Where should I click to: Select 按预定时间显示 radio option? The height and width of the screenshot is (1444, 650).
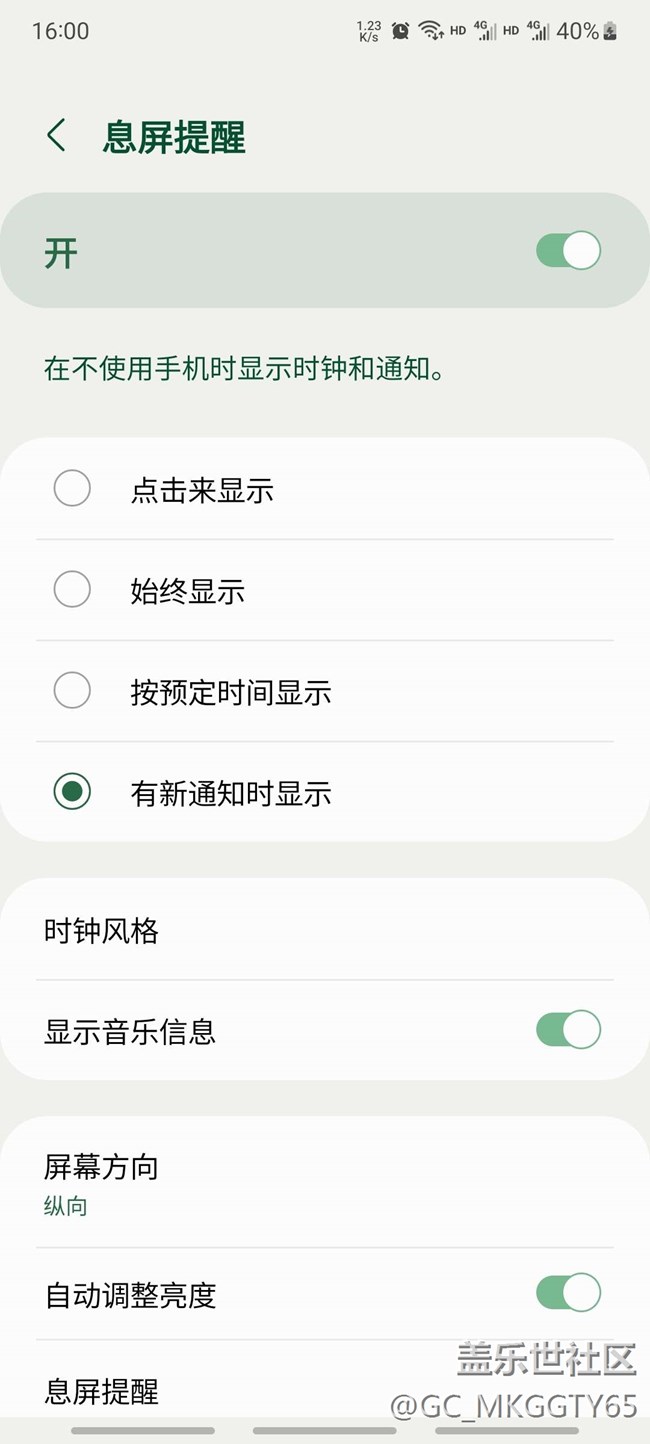[72, 691]
